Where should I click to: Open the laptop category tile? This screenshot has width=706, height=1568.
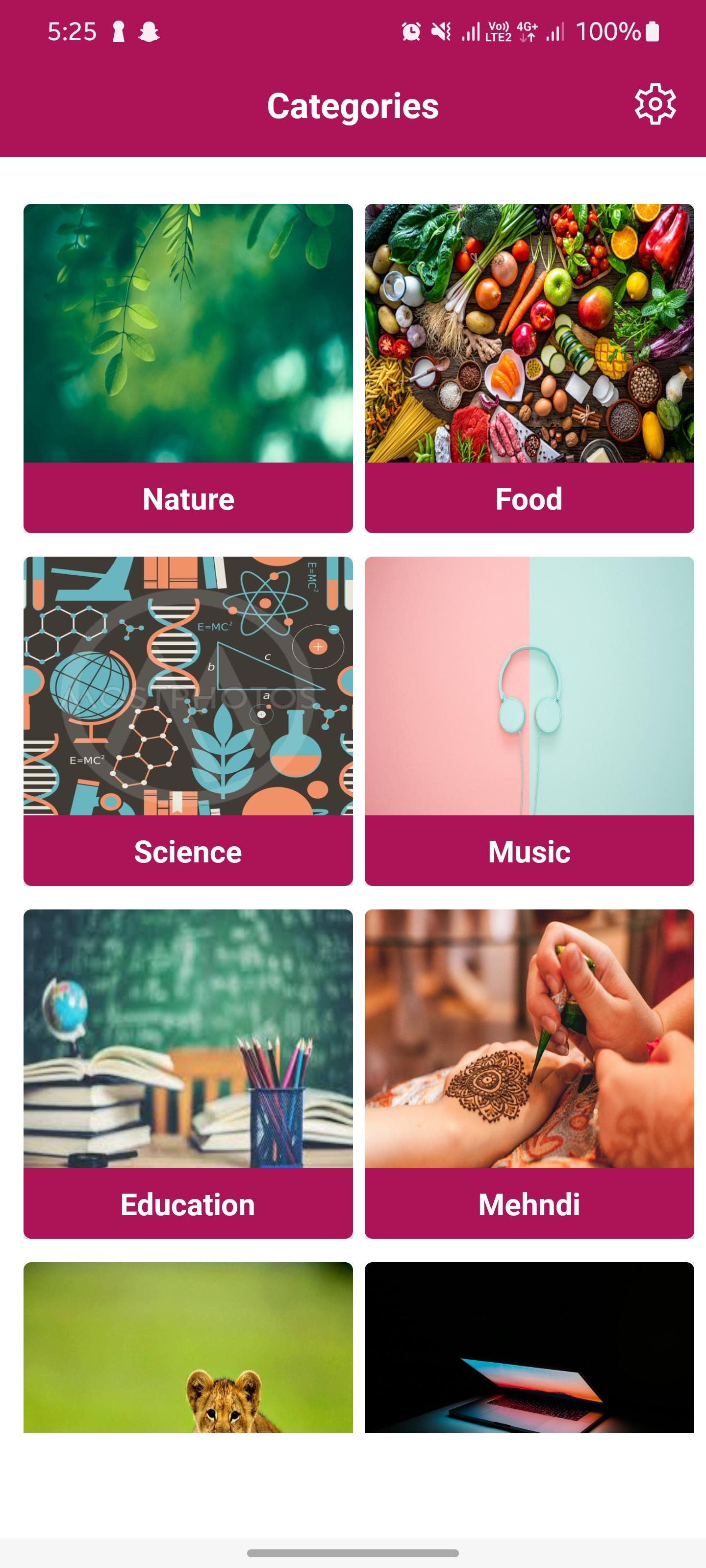pos(529,1347)
